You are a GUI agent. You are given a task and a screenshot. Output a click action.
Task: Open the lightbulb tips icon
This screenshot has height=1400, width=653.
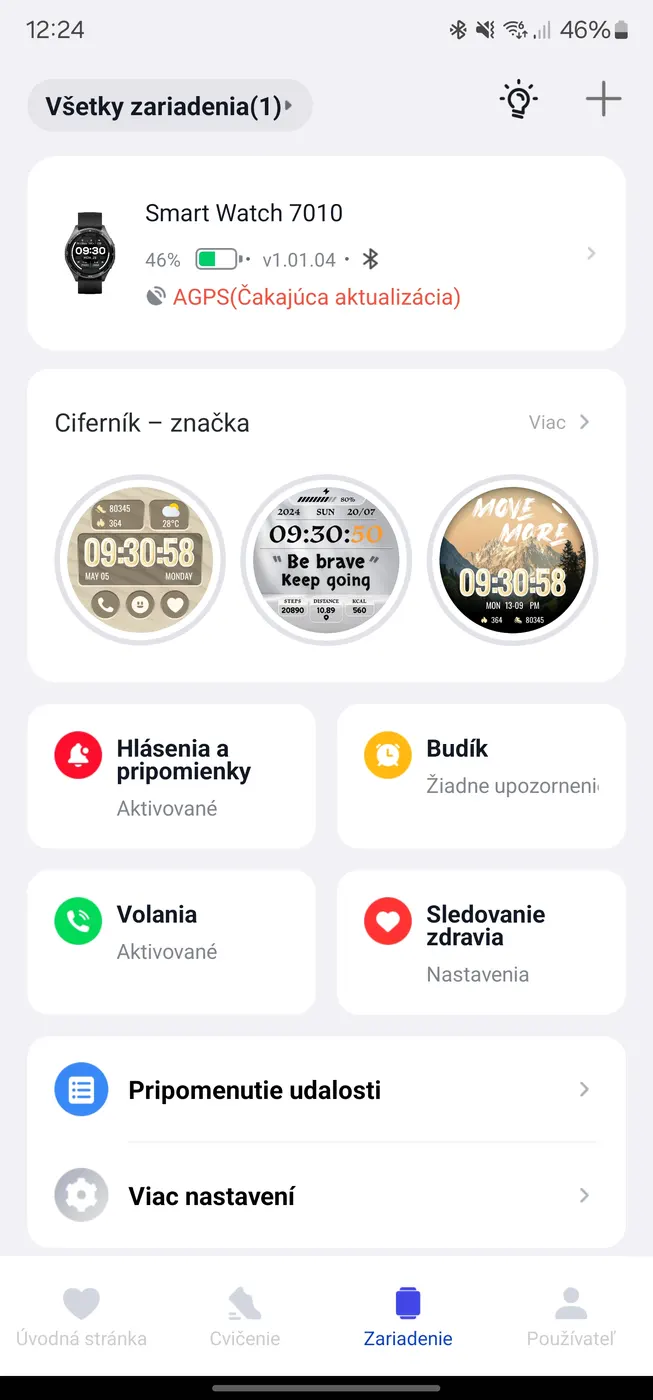point(518,100)
